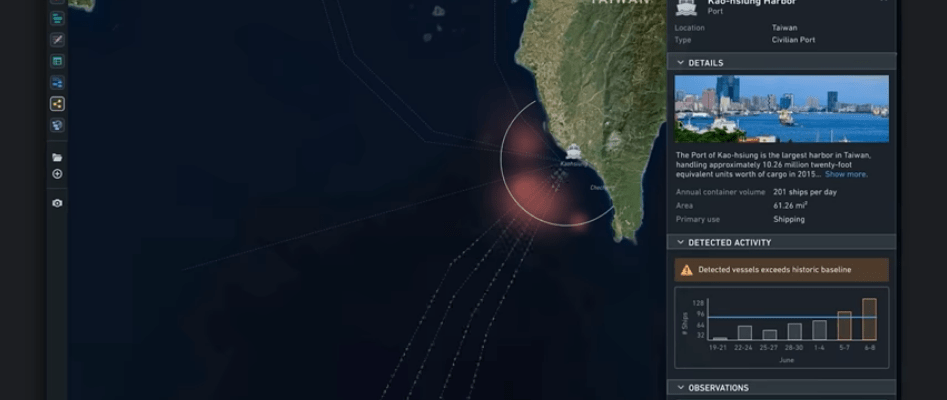Collapse the DETECTED ACTIVITY section
Screen dimensions: 947x400
click(680, 242)
